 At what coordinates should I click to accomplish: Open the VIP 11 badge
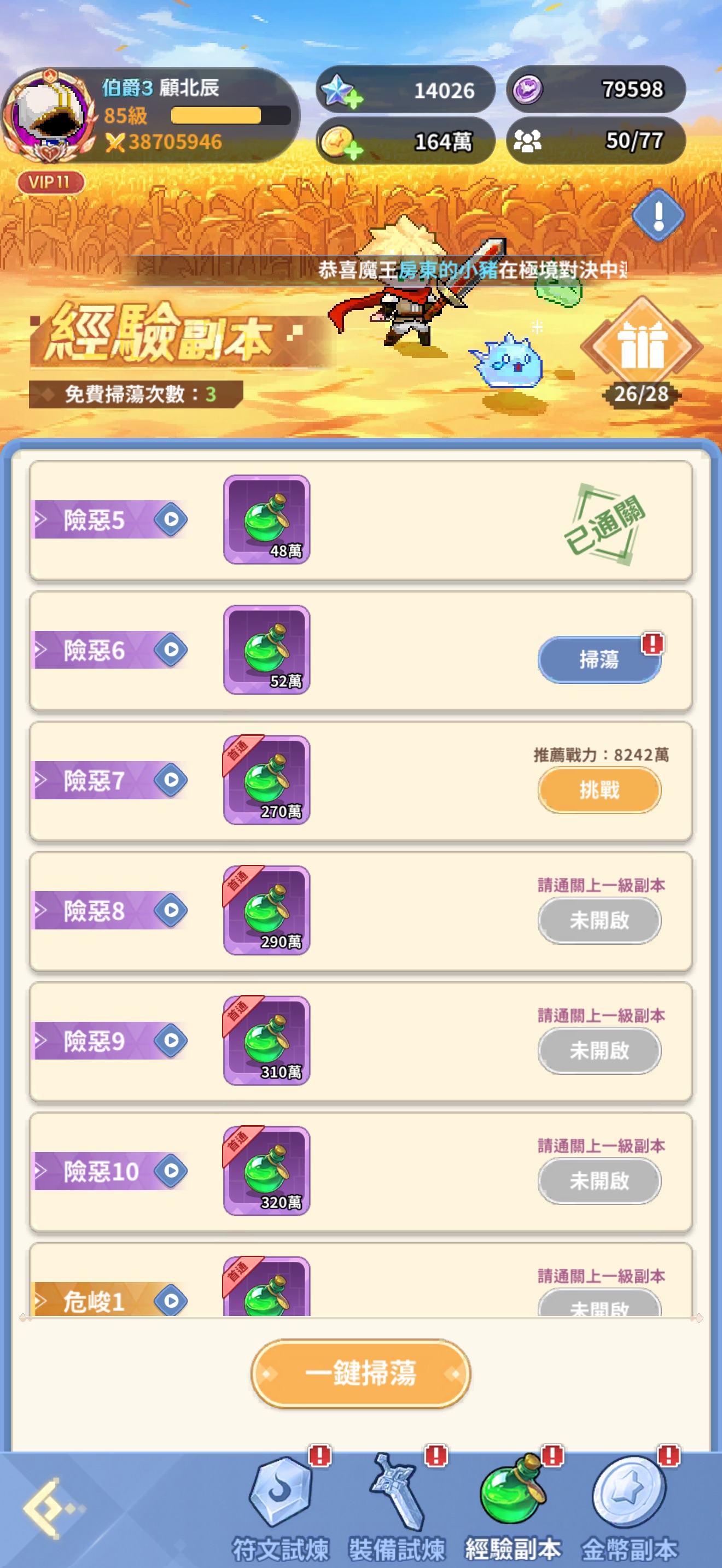point(50,182)
